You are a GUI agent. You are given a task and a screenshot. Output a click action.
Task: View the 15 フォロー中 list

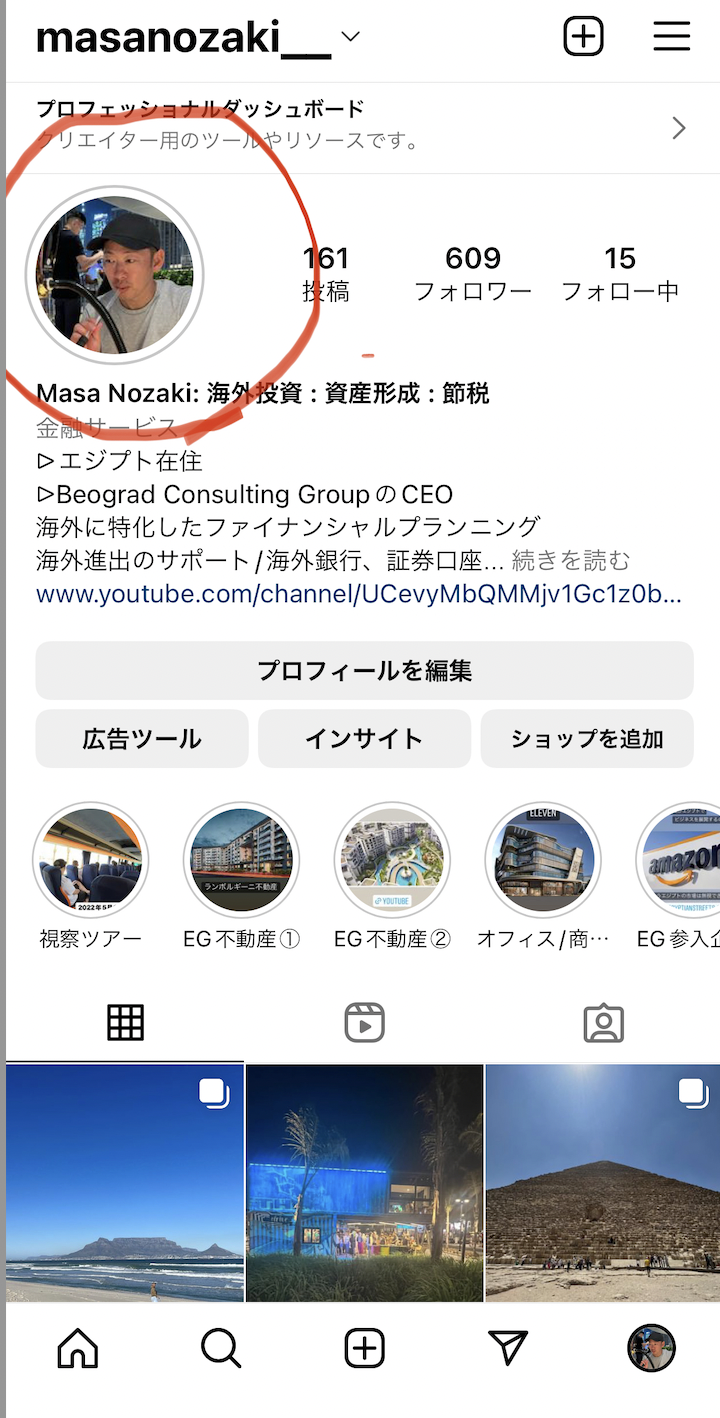click(620, 273)
